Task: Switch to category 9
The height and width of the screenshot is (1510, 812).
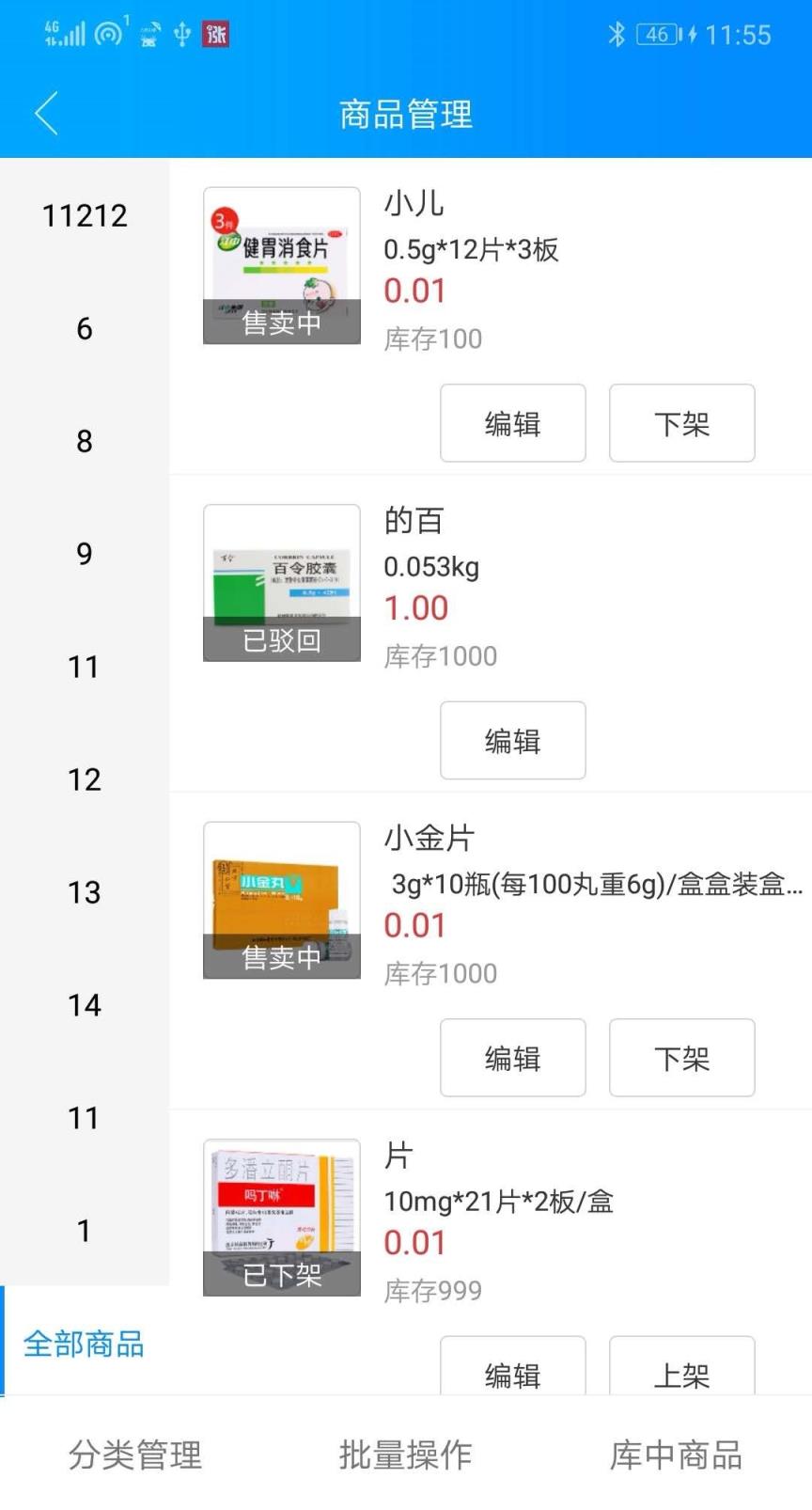Action: (x=85, y=554)
